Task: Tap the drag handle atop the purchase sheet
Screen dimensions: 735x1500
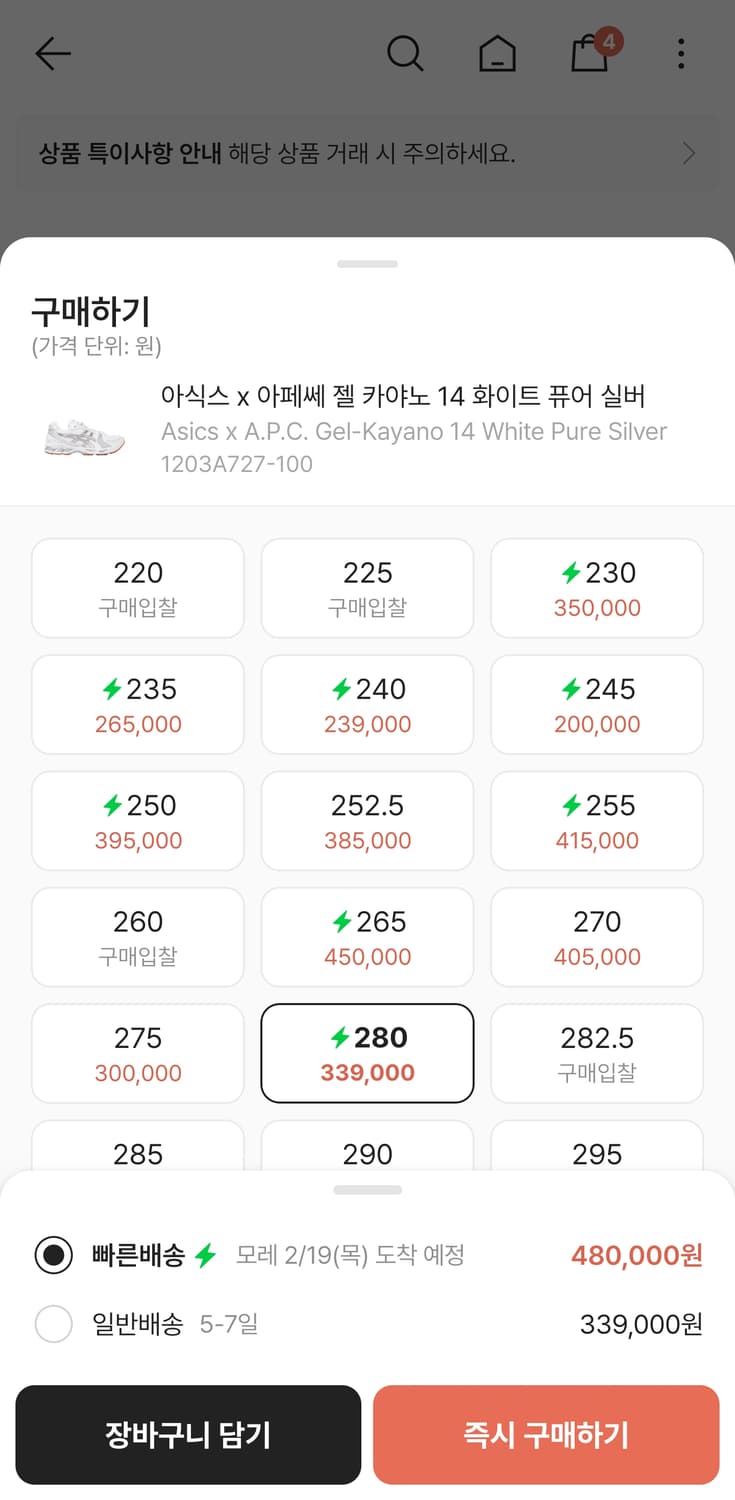Action: (x=367, y=263)
